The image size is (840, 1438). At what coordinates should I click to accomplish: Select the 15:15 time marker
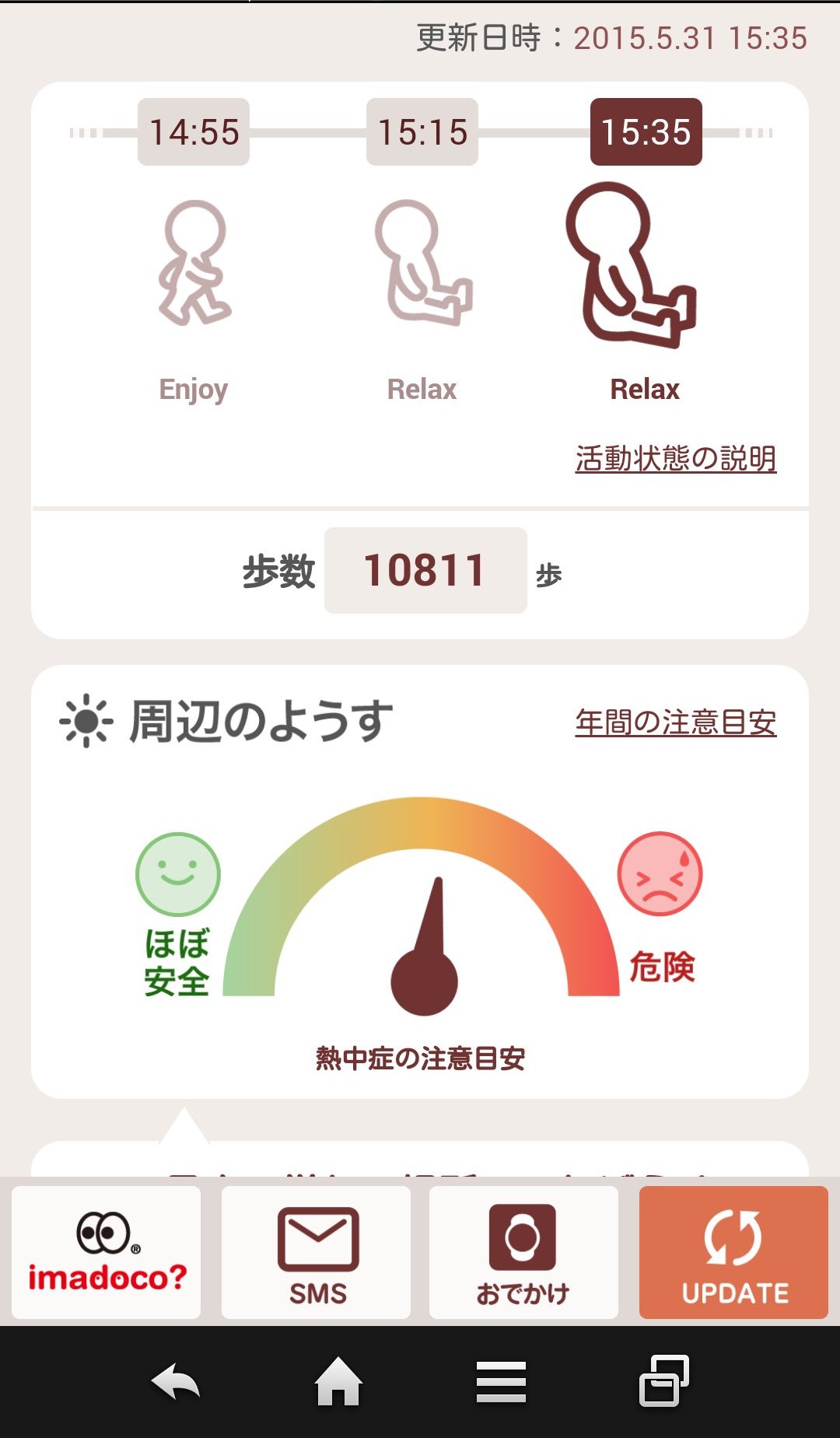tap(422, 132)
